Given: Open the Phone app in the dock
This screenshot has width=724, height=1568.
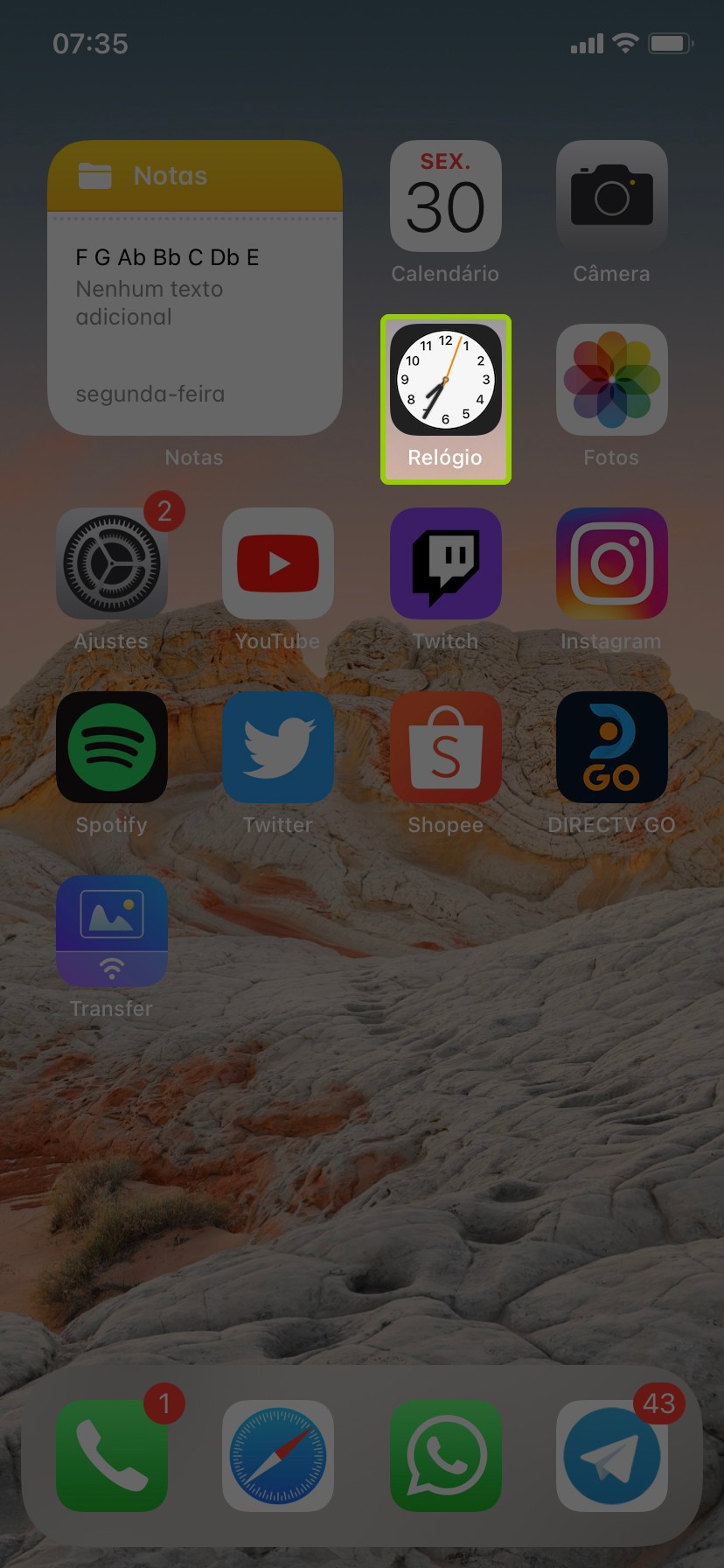Looking at the screenshot, I should pyautogui.click(x=112, y=1456).
